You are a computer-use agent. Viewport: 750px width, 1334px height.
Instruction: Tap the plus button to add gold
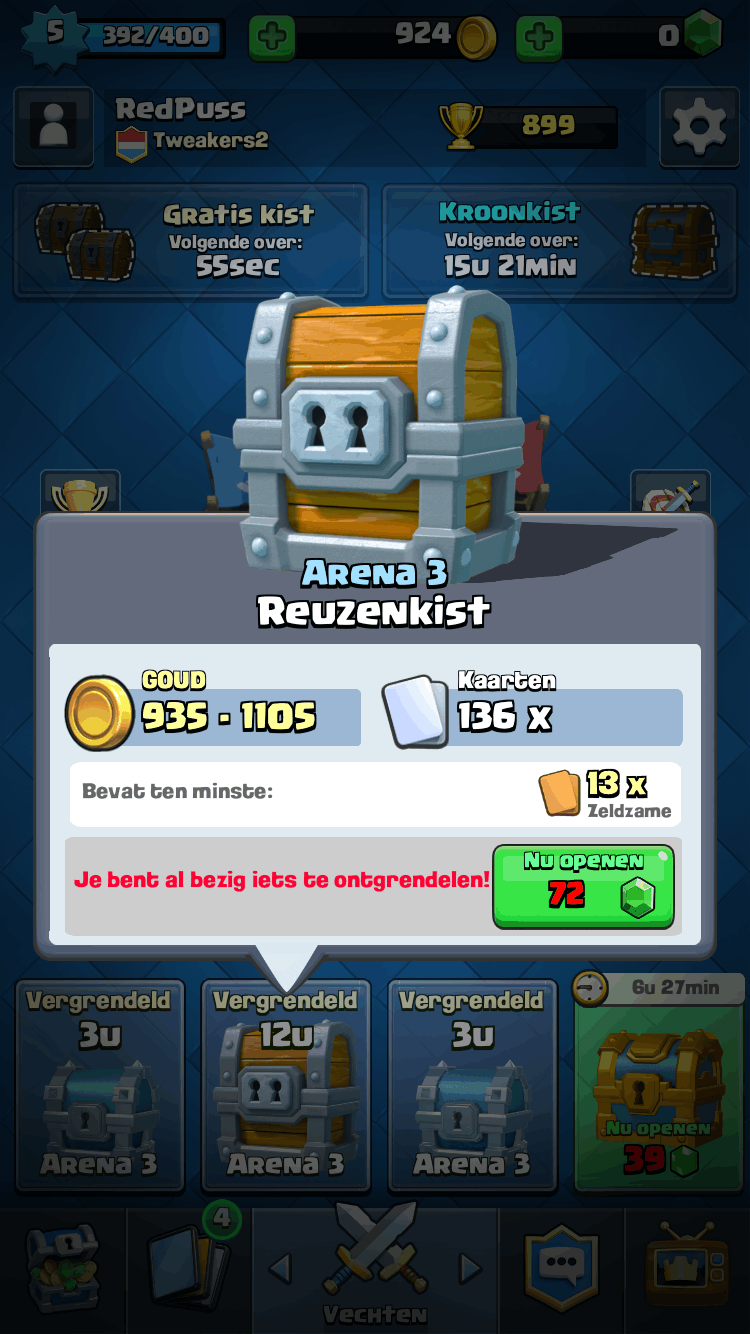pyautogui.click(x=271, y=39)
